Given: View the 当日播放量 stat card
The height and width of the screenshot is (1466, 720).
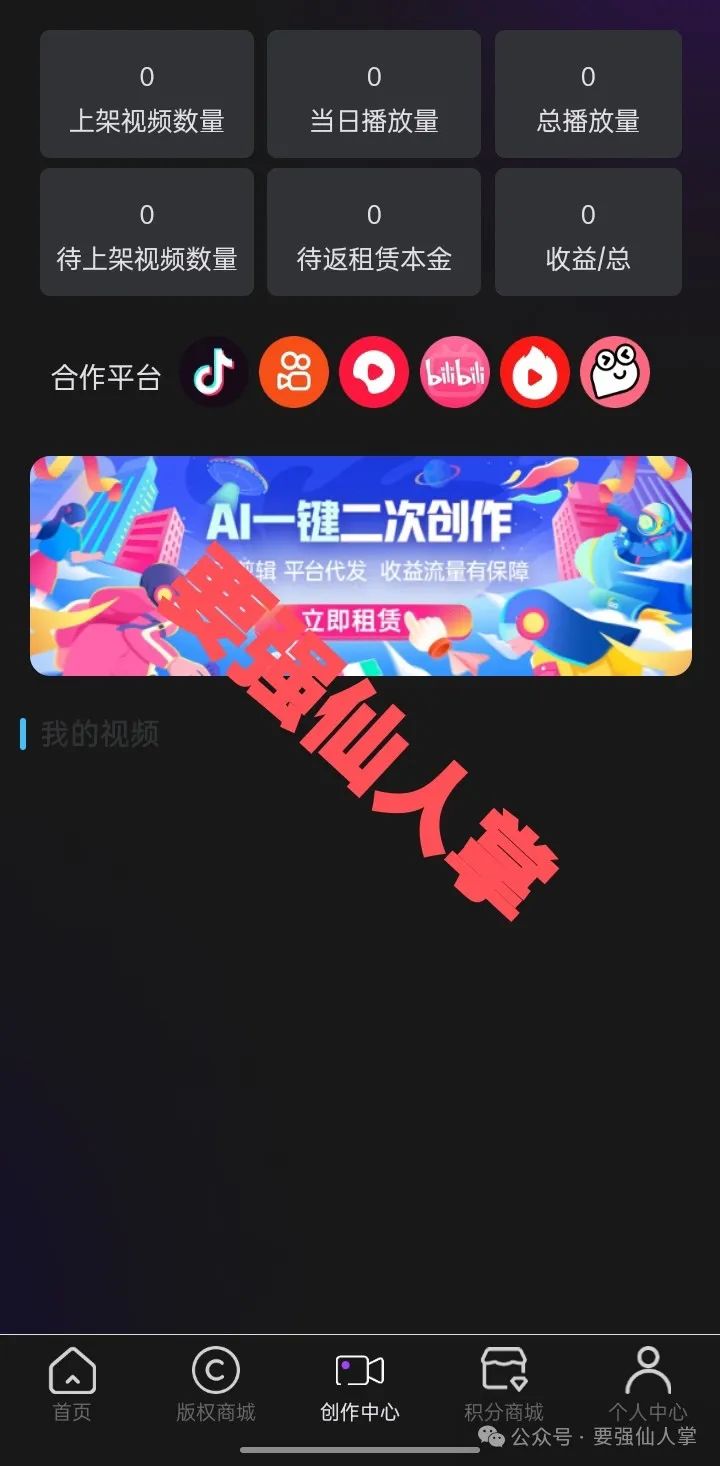Looking at the screenshot, I should coord(374,94).
